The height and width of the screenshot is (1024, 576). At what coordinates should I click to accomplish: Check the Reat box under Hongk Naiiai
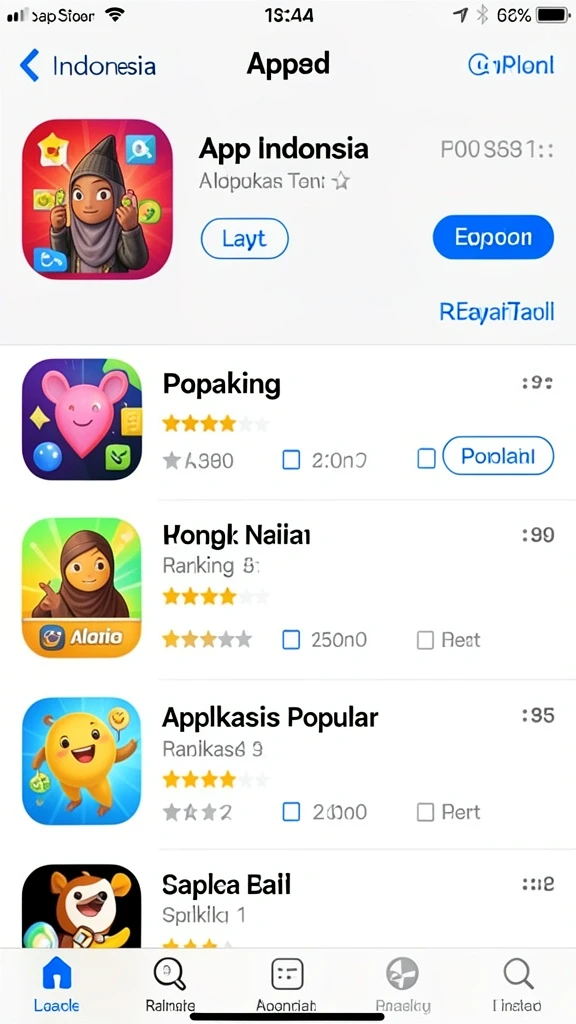coord(425,640)
